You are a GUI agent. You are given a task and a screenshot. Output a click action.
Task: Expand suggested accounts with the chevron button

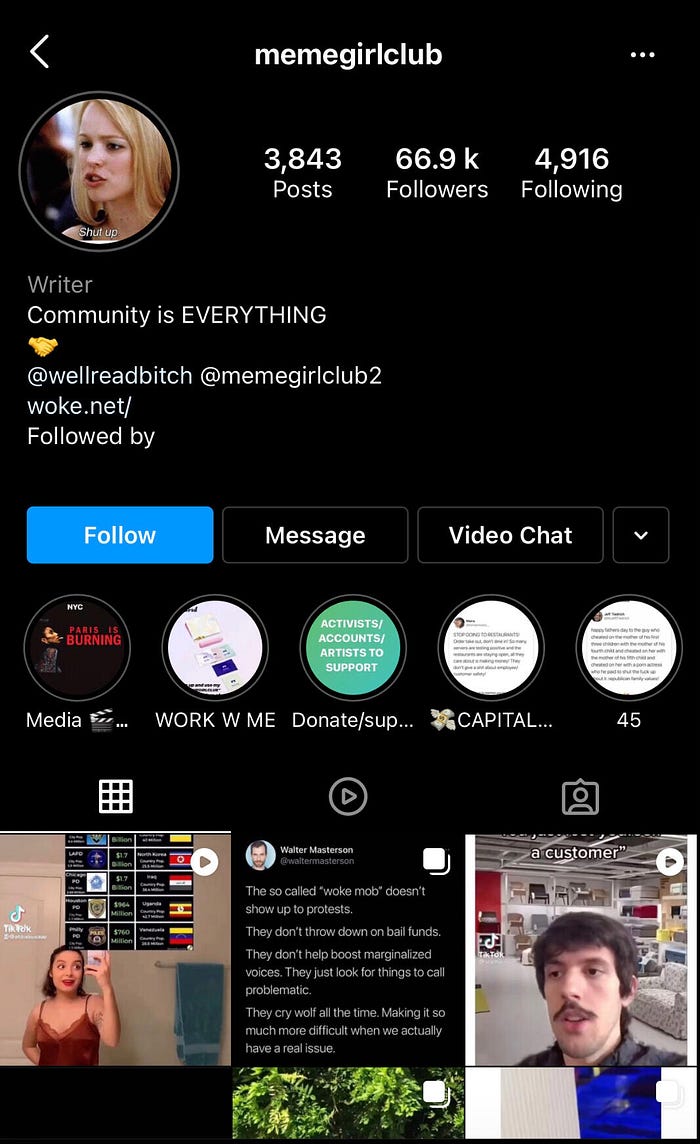(x=641, y=535)
